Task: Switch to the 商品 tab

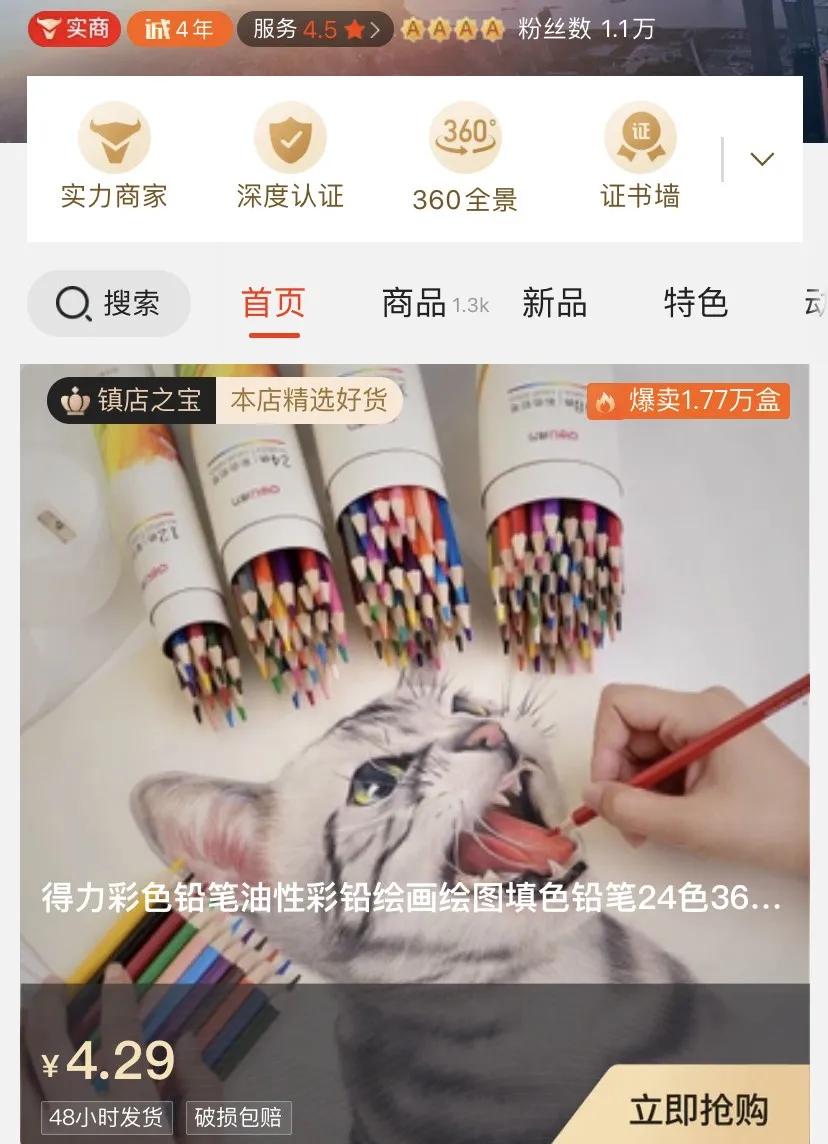Action: [412, 303]
